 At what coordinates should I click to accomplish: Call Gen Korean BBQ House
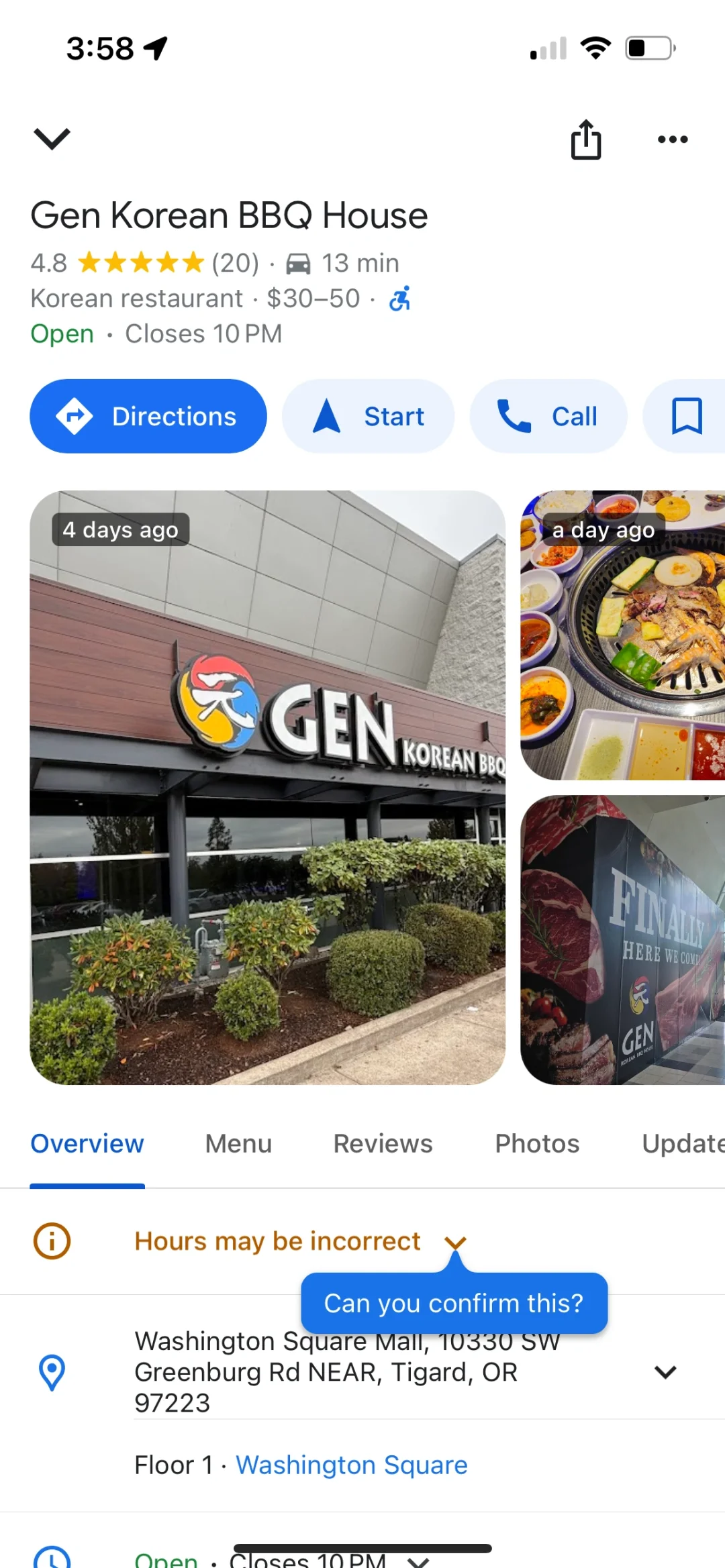tap(548, 416)
